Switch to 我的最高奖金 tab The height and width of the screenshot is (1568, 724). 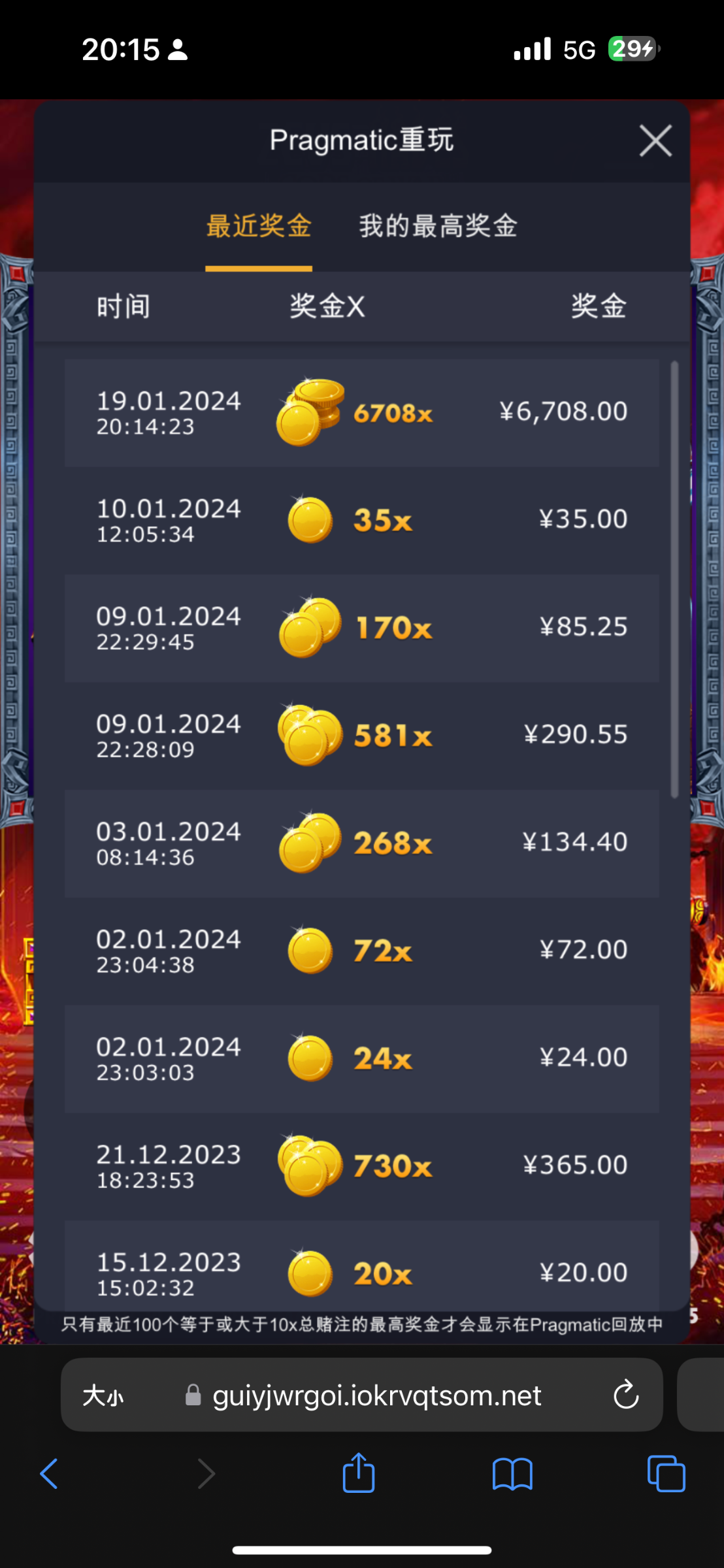coord(438,226)
